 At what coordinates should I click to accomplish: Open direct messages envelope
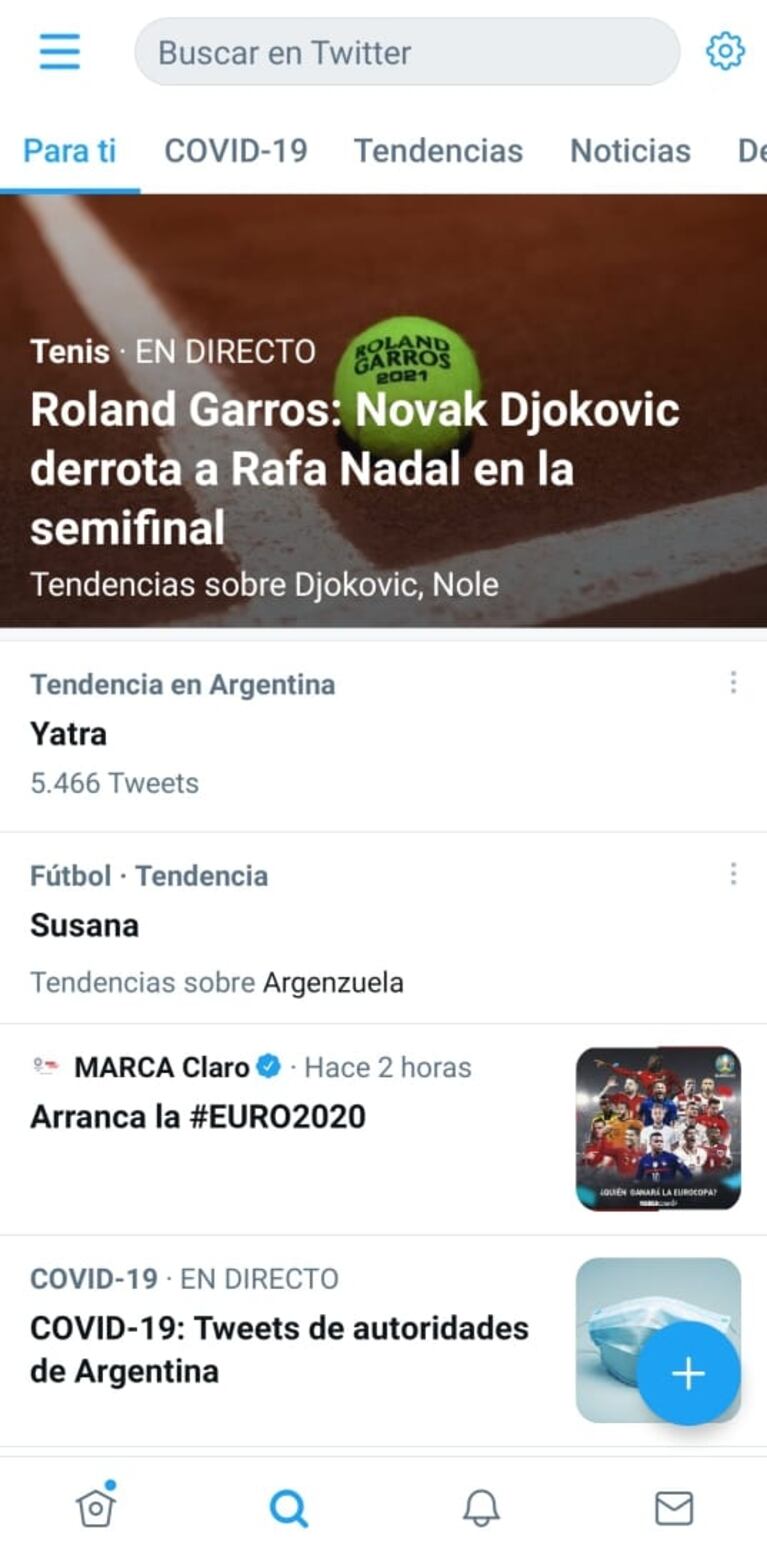[x=673, y=1507]
